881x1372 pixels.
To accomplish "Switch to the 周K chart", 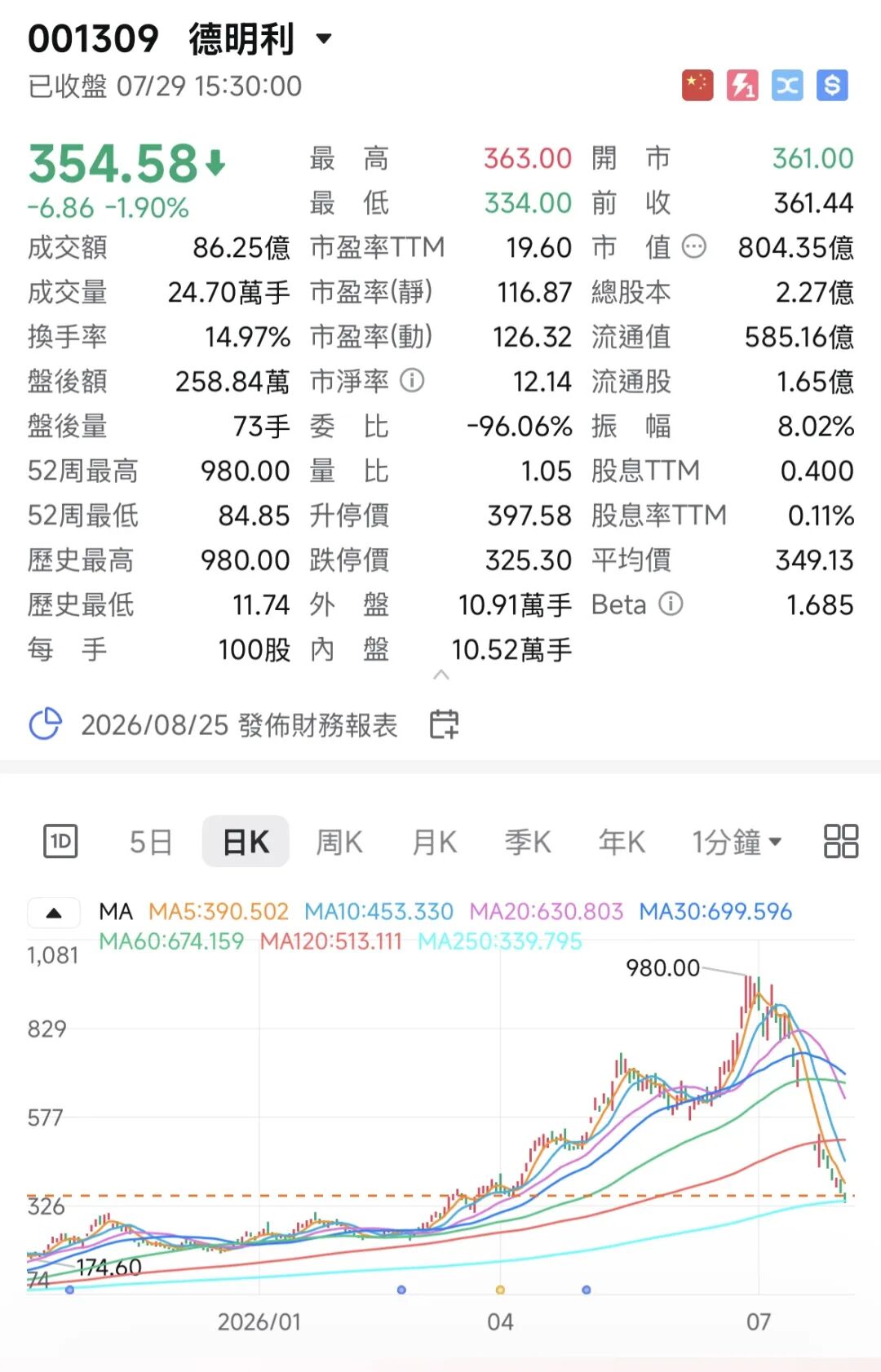I will point(339,842).
